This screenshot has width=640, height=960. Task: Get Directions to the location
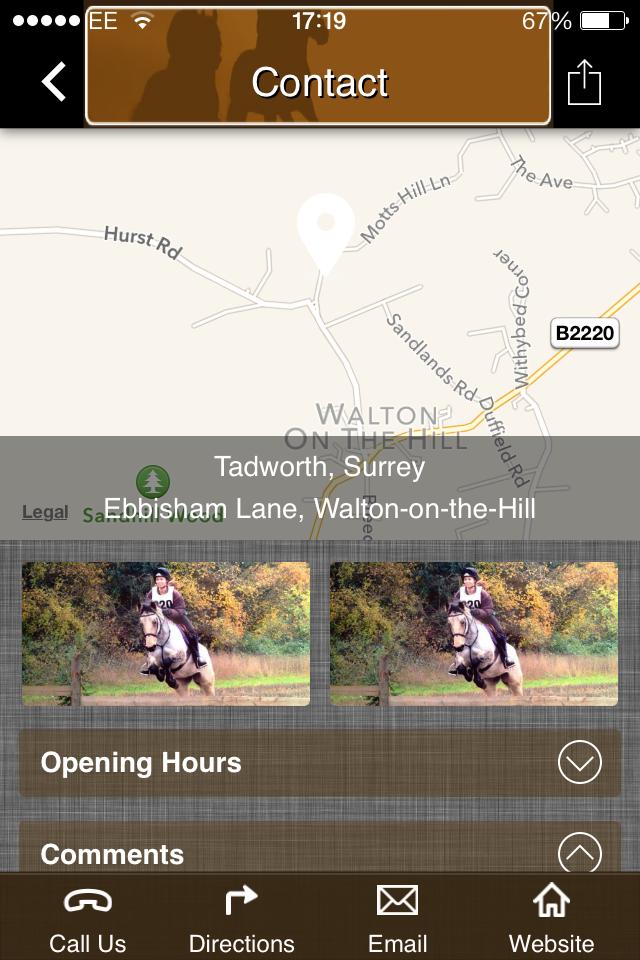coord(241,918)
